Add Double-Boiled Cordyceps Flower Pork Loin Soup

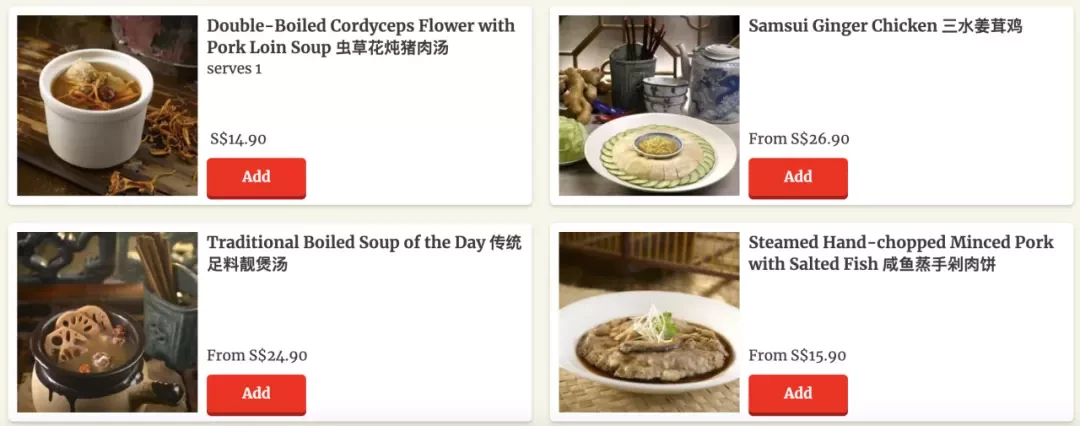coord(256,177)
